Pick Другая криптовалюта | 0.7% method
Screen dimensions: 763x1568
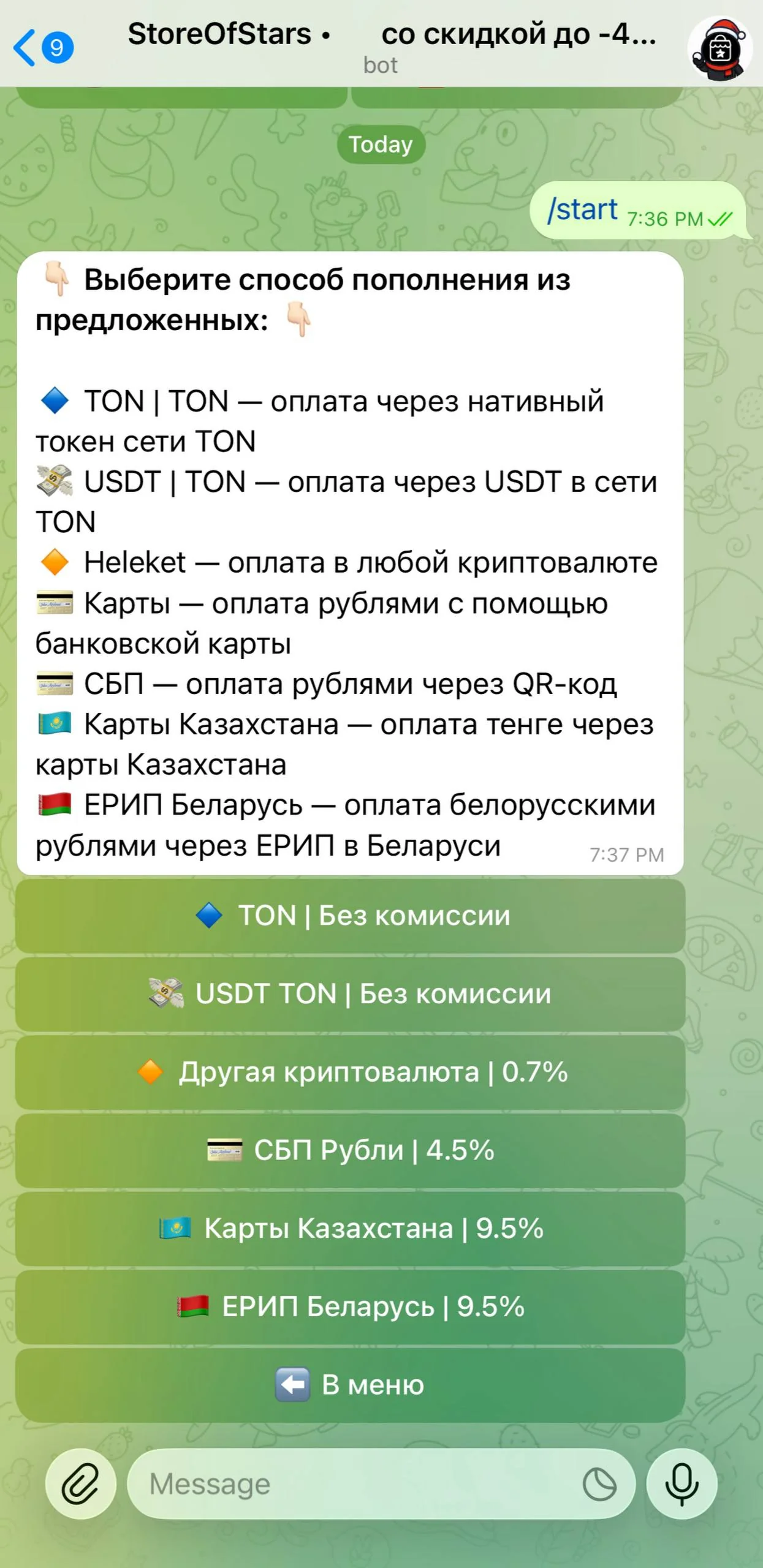coord(350,1072)
